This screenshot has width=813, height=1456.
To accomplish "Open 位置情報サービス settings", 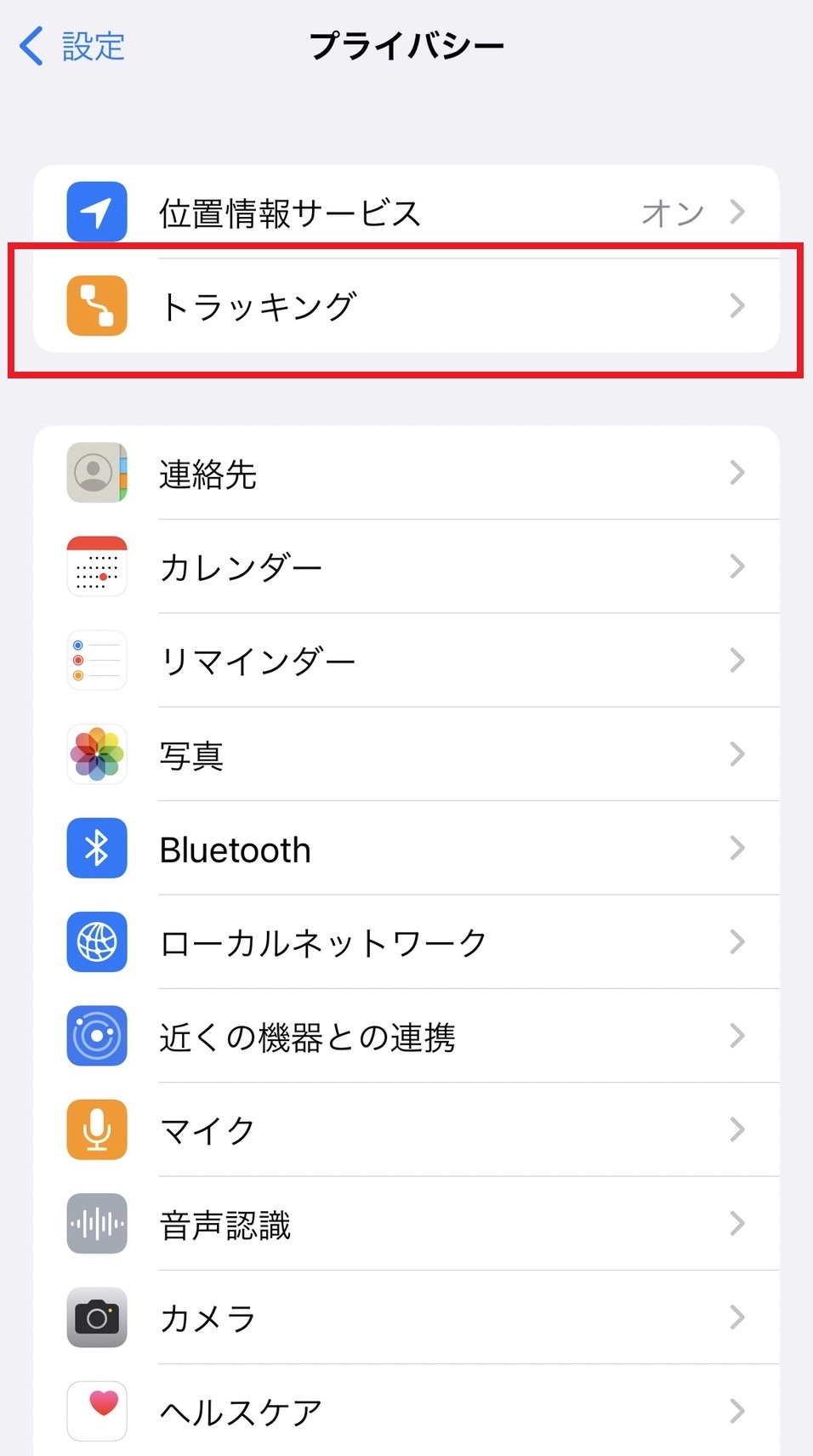I will point(406,213).
